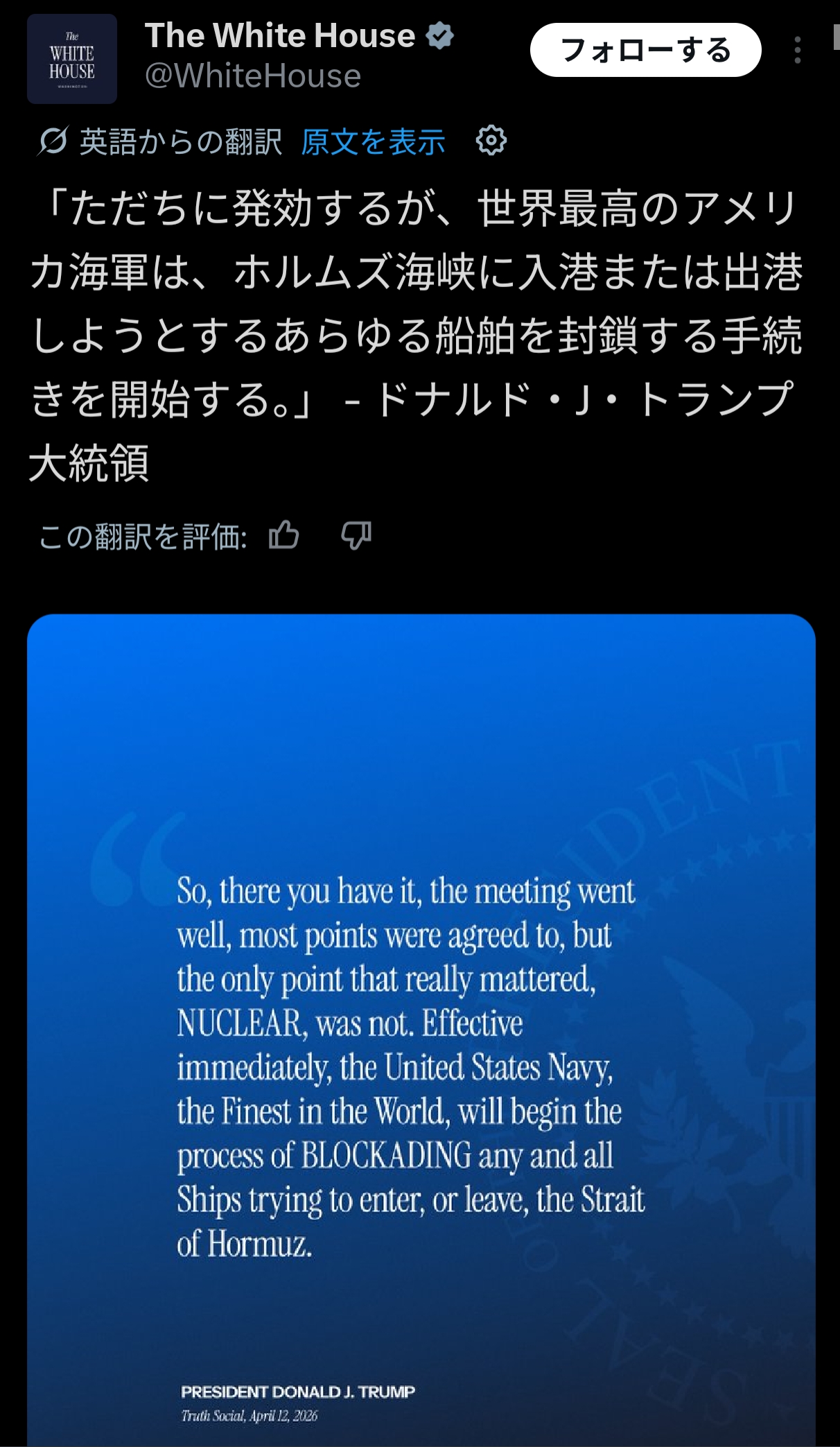The height and width of the screenshot is (1447, 840).
Task: Open The White House account name
Action: (x=279, y=36)
